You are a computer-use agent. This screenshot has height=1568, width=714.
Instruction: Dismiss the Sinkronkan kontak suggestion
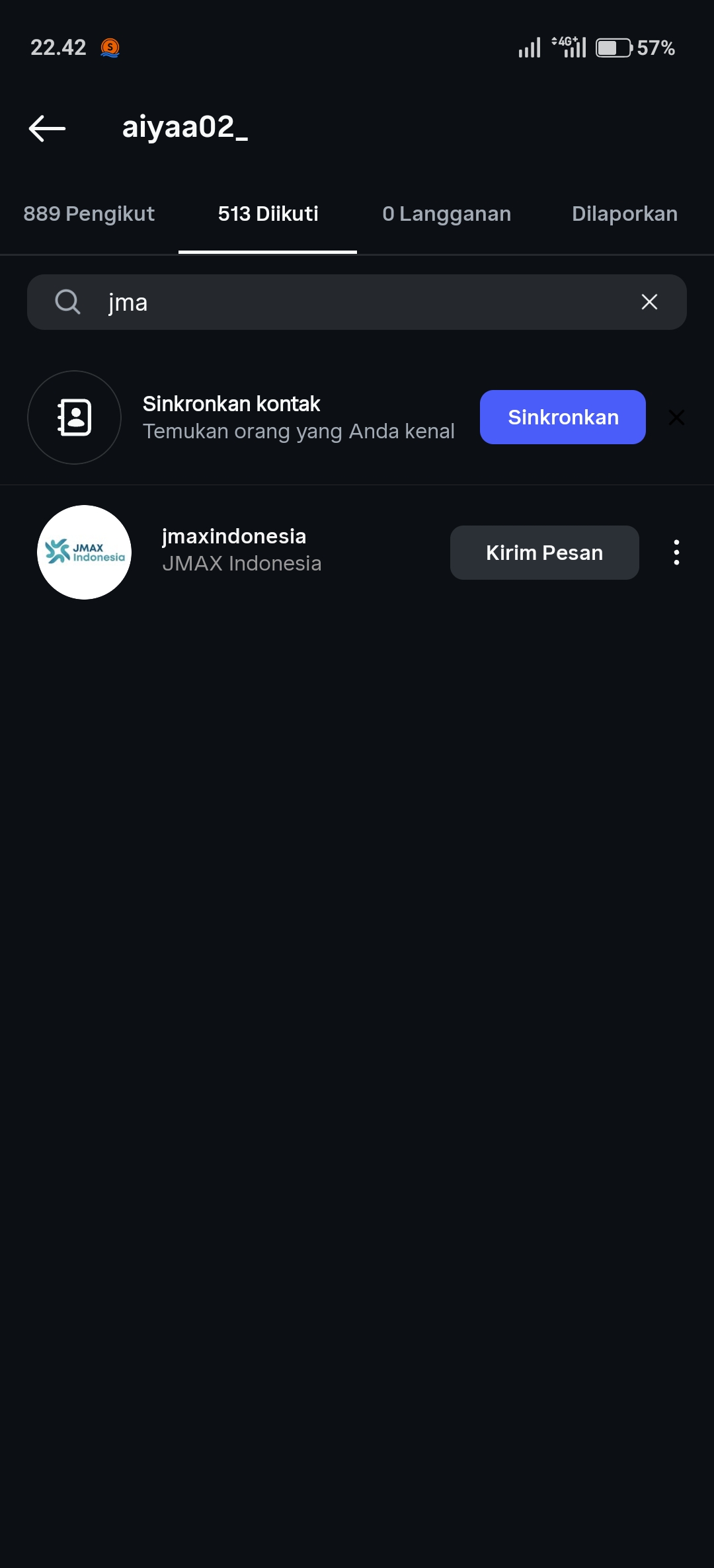(x=676, y=418)
